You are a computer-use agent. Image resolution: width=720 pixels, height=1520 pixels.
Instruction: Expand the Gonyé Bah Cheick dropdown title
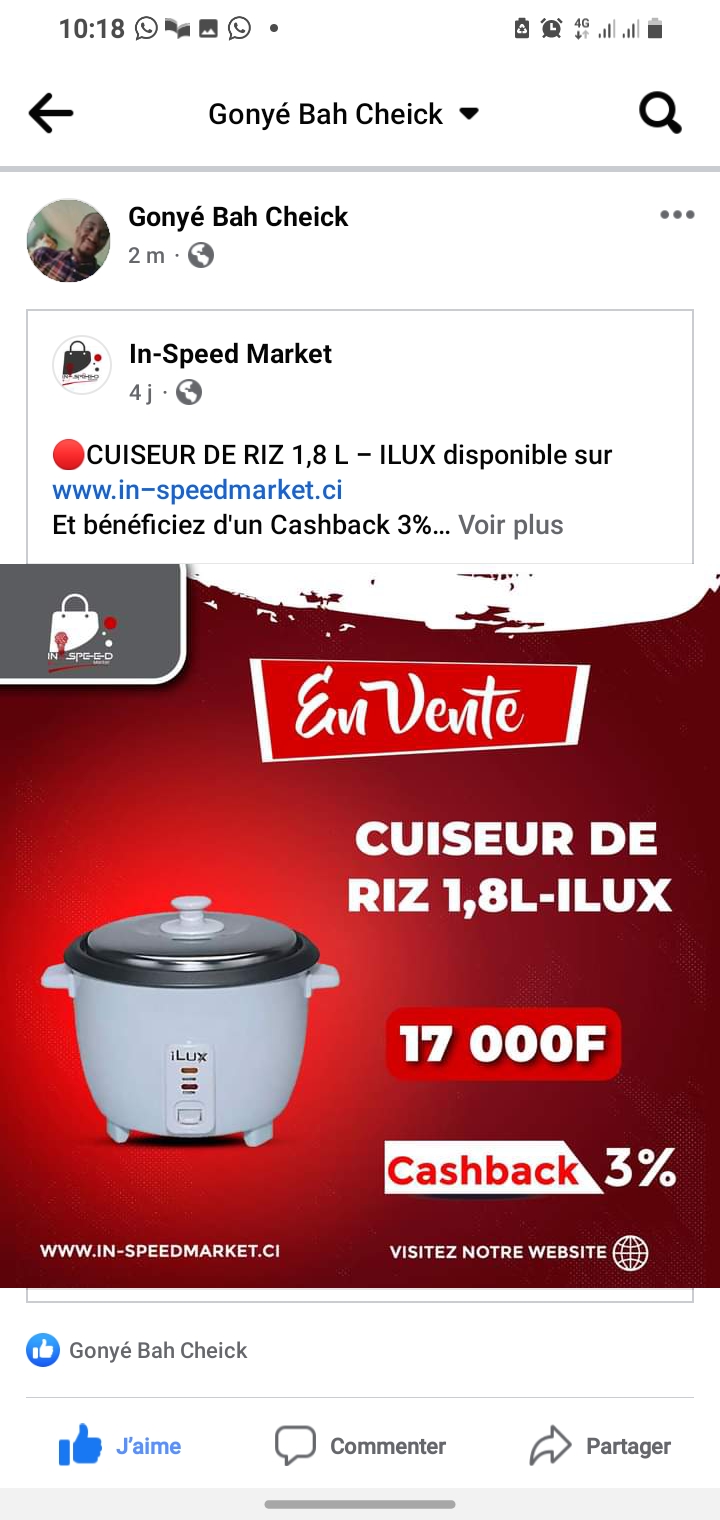click(x=344, y=114)
